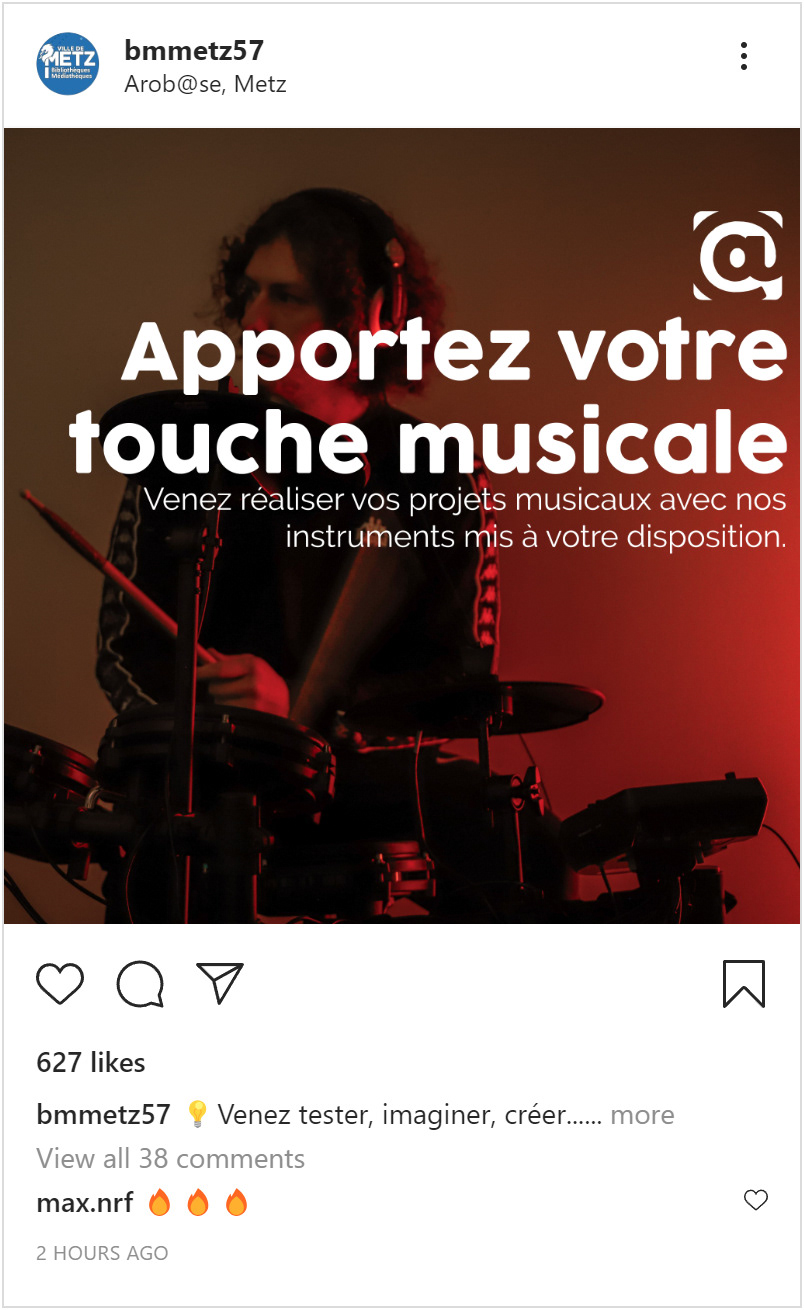
Task: Open post options from the vertical ellipsis
Action: click(744, 57)
